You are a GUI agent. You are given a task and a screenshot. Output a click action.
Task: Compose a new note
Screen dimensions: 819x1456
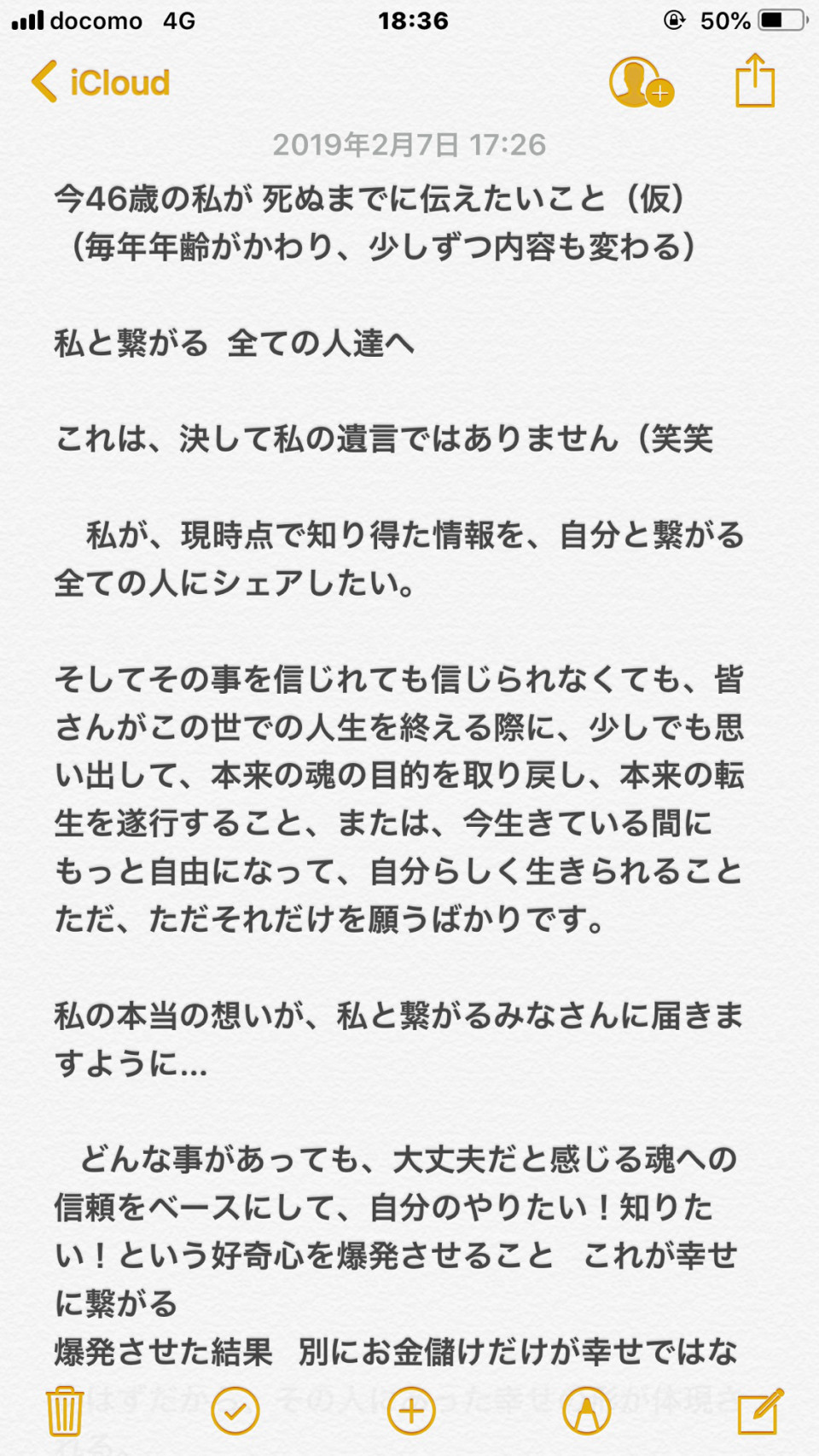pyautogui.click(x=759, y=1411)
